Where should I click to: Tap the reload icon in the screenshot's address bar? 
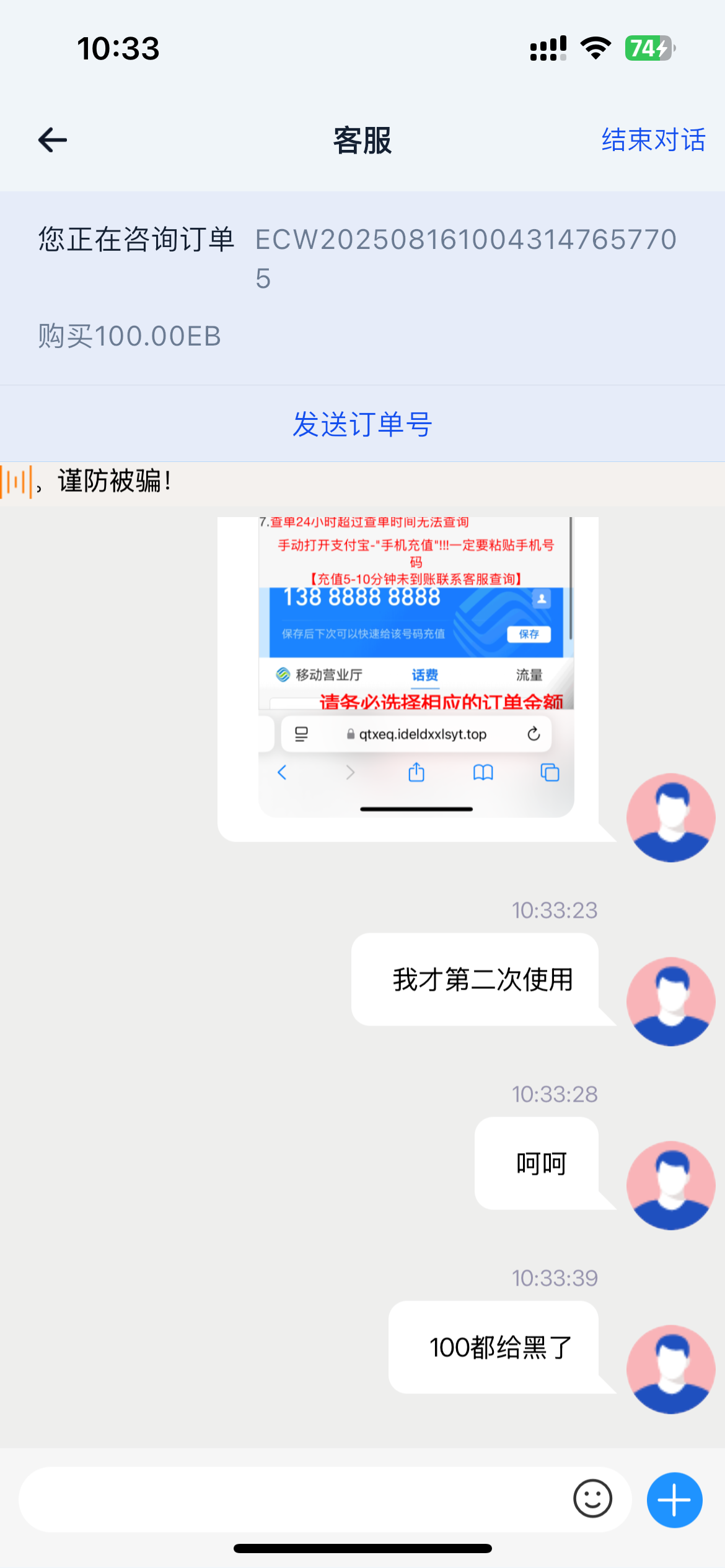[534, 734]
